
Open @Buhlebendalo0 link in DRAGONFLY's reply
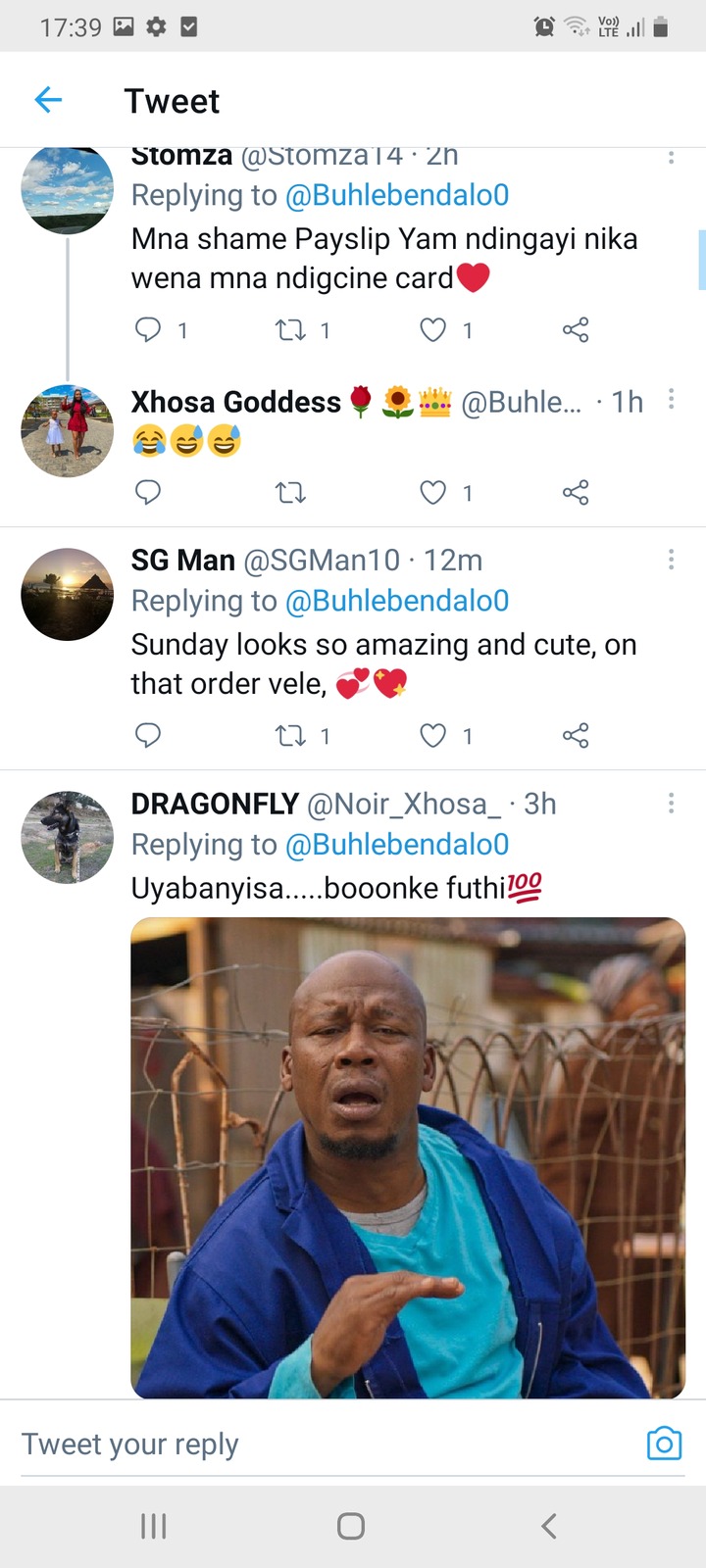(397, 845)
